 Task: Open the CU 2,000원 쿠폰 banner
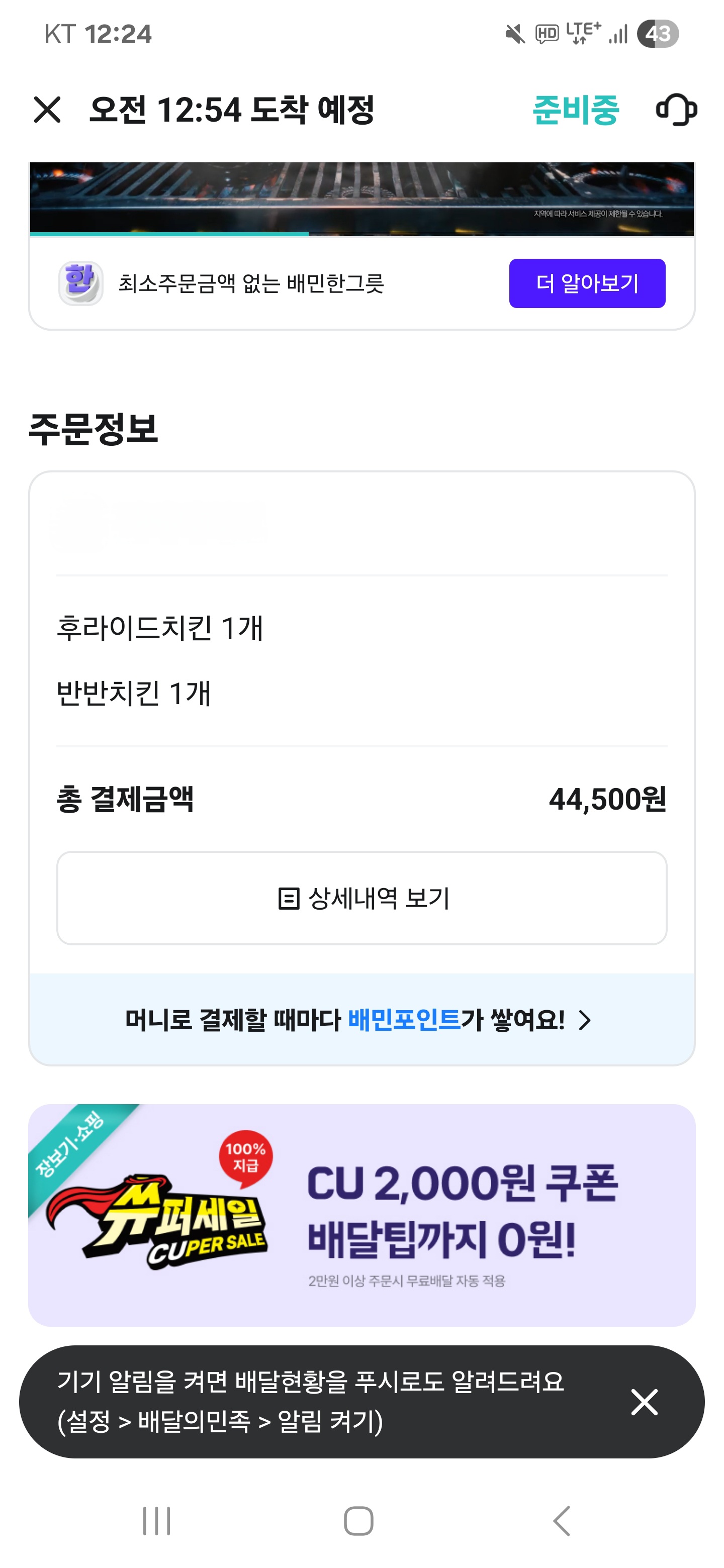[x=361, y=1216]
